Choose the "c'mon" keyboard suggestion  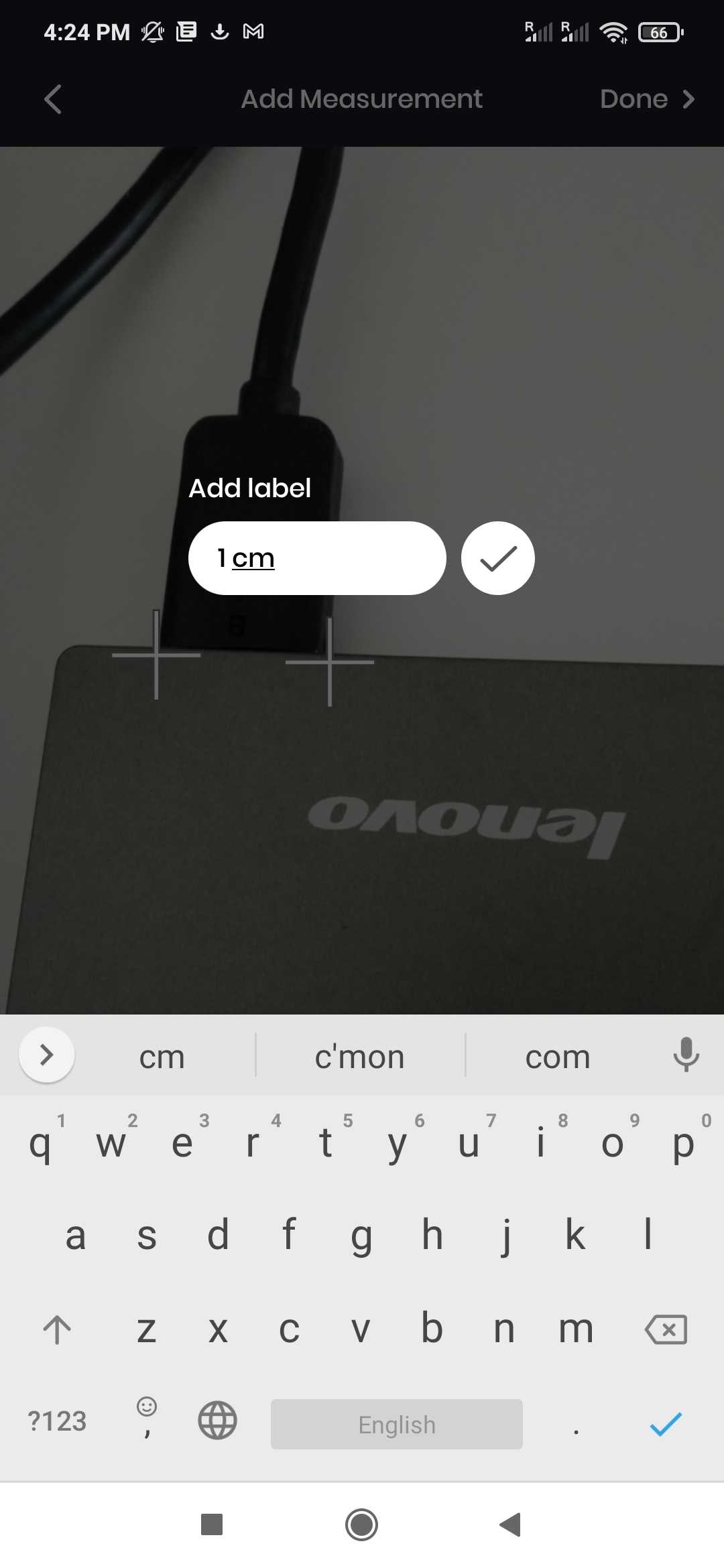point(360,1057)
